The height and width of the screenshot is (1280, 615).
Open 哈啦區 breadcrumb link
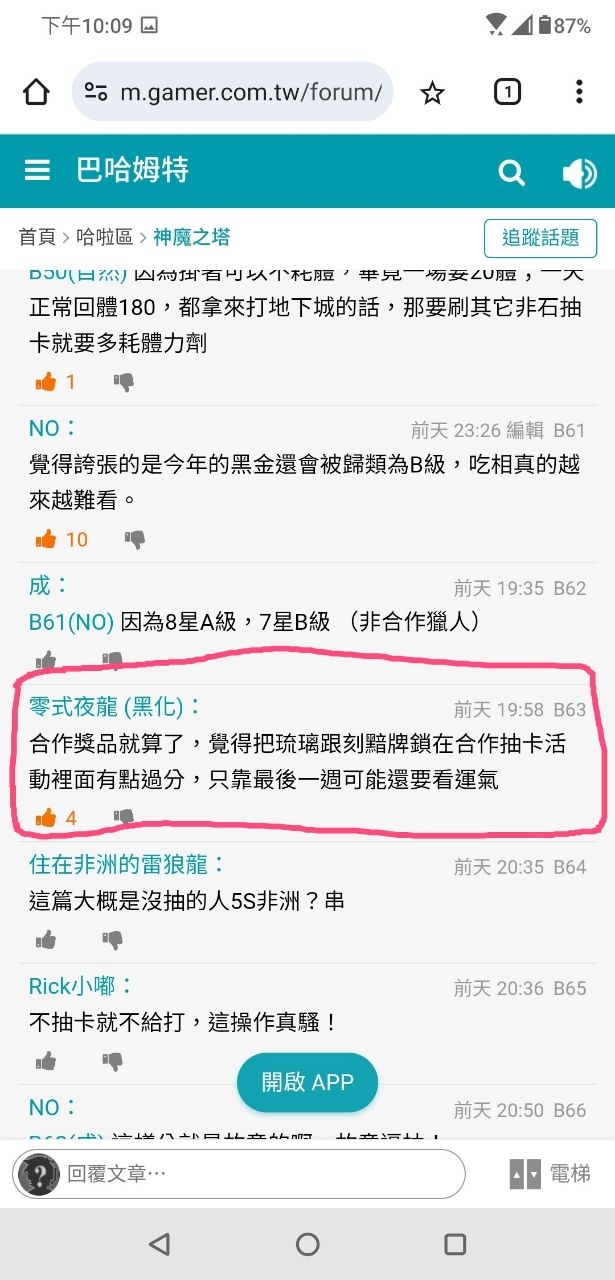(x=105, y=237)
